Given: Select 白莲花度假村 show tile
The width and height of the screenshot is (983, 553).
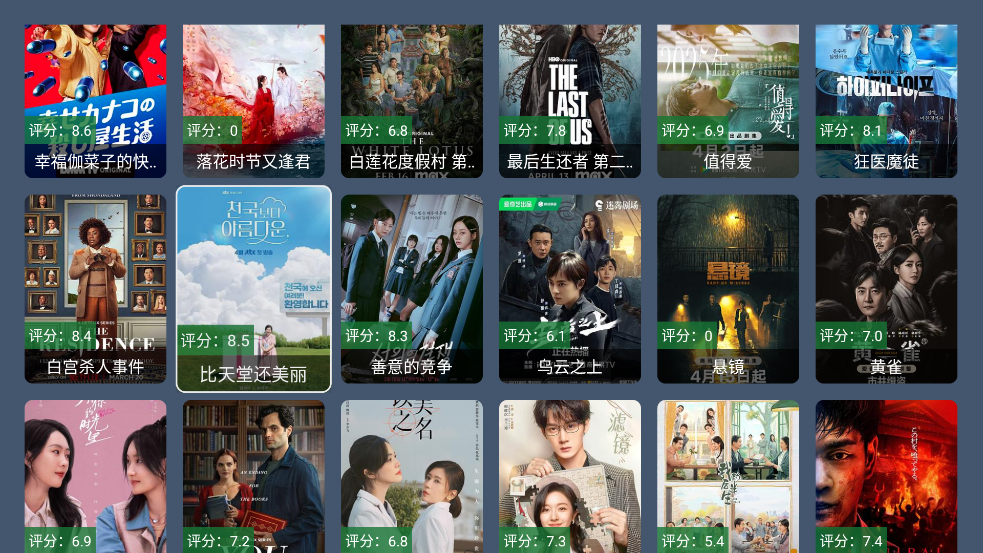Looking at the screenshot, I should pos(412,100).
